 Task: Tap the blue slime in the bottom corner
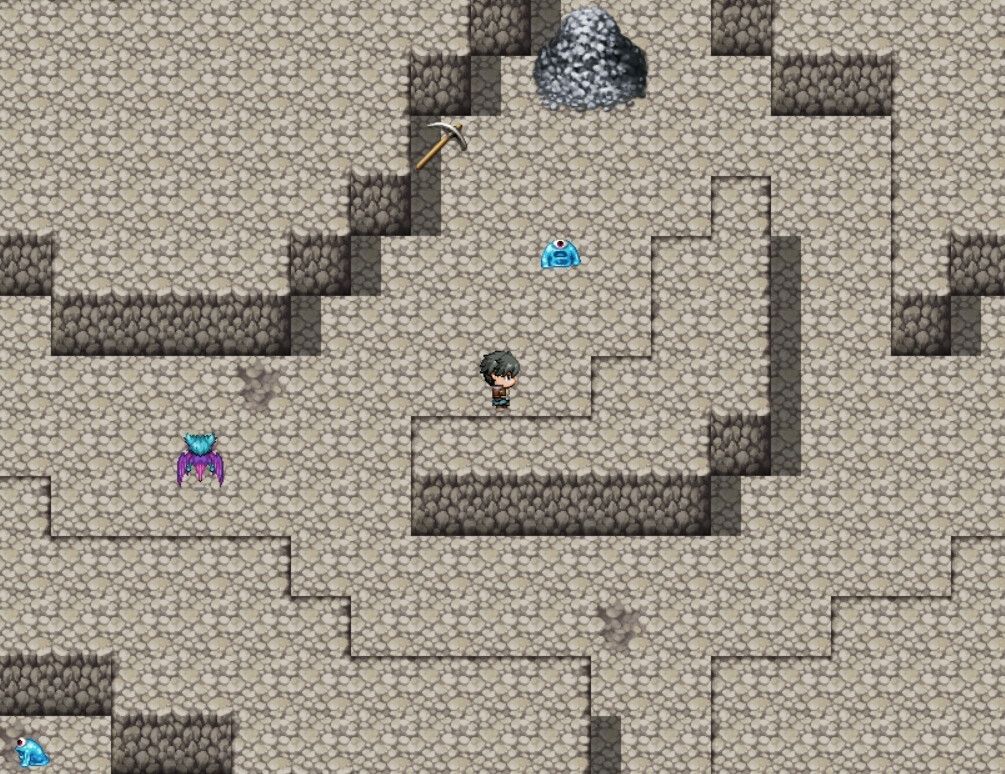coord(30,750)
